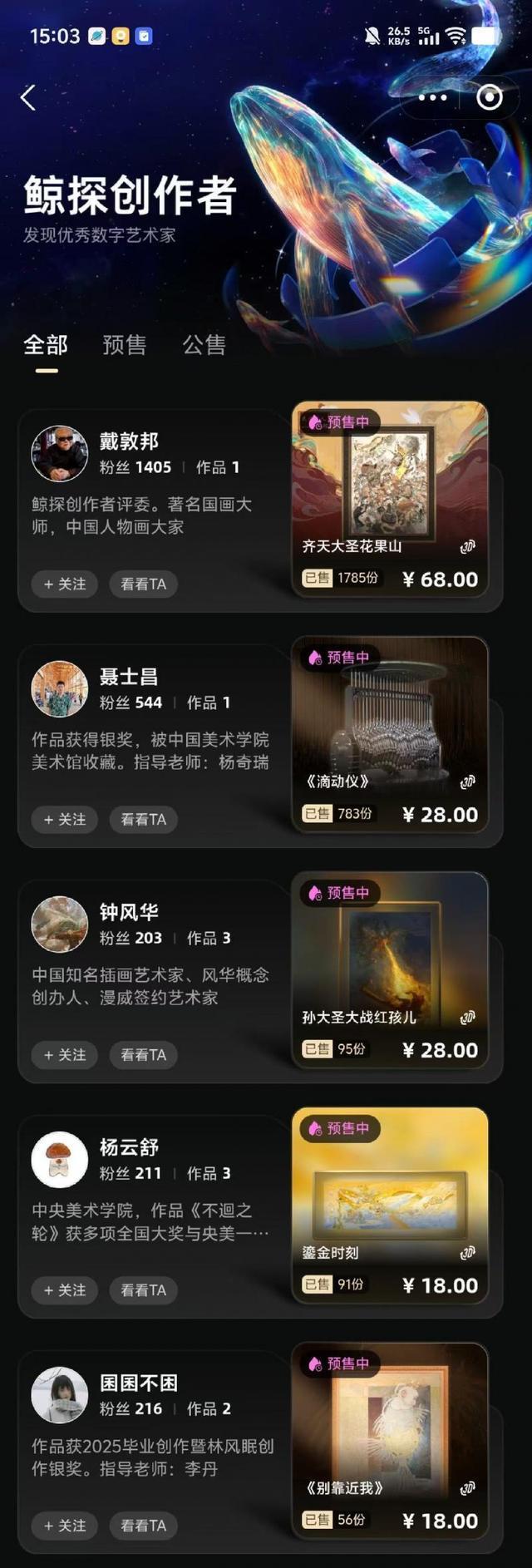This screenshot has width=532, height=1568.
Task: Close the mini program via circle icon
Action: [x=489, y=98]
